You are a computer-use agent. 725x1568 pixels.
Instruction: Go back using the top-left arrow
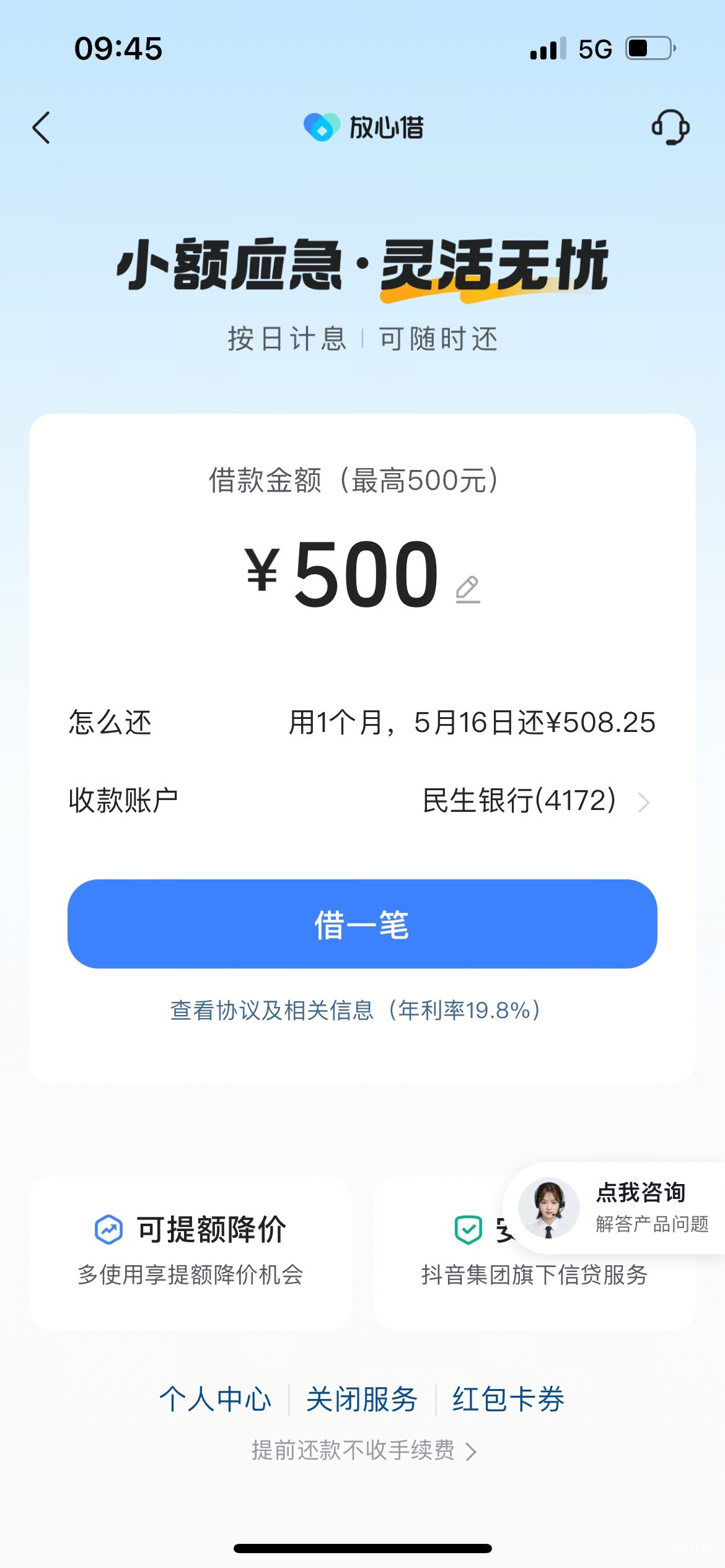[x=42, y=128]
